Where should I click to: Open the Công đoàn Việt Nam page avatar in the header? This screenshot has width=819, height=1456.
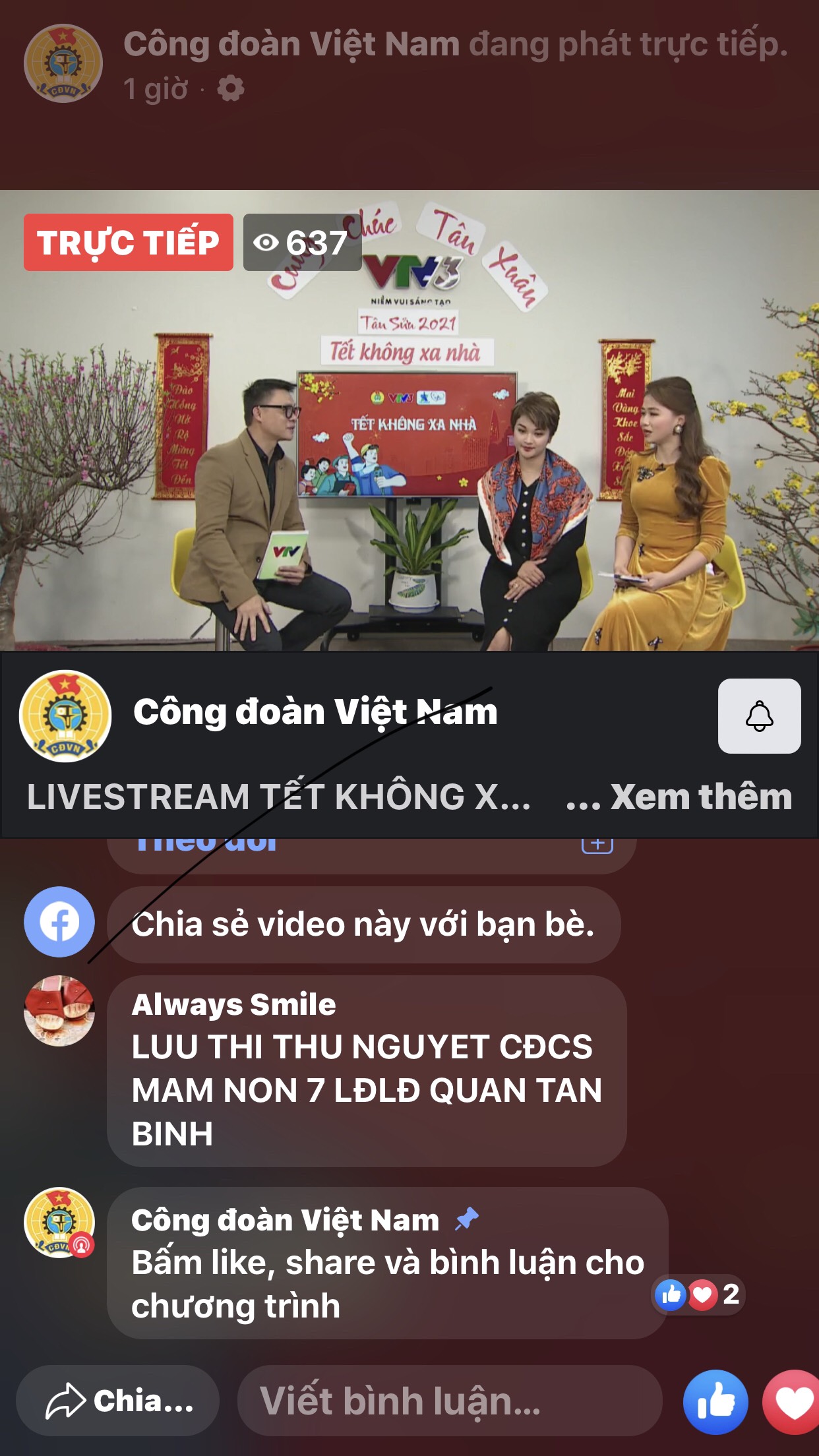pyautogui.click(x=63, y=63)
